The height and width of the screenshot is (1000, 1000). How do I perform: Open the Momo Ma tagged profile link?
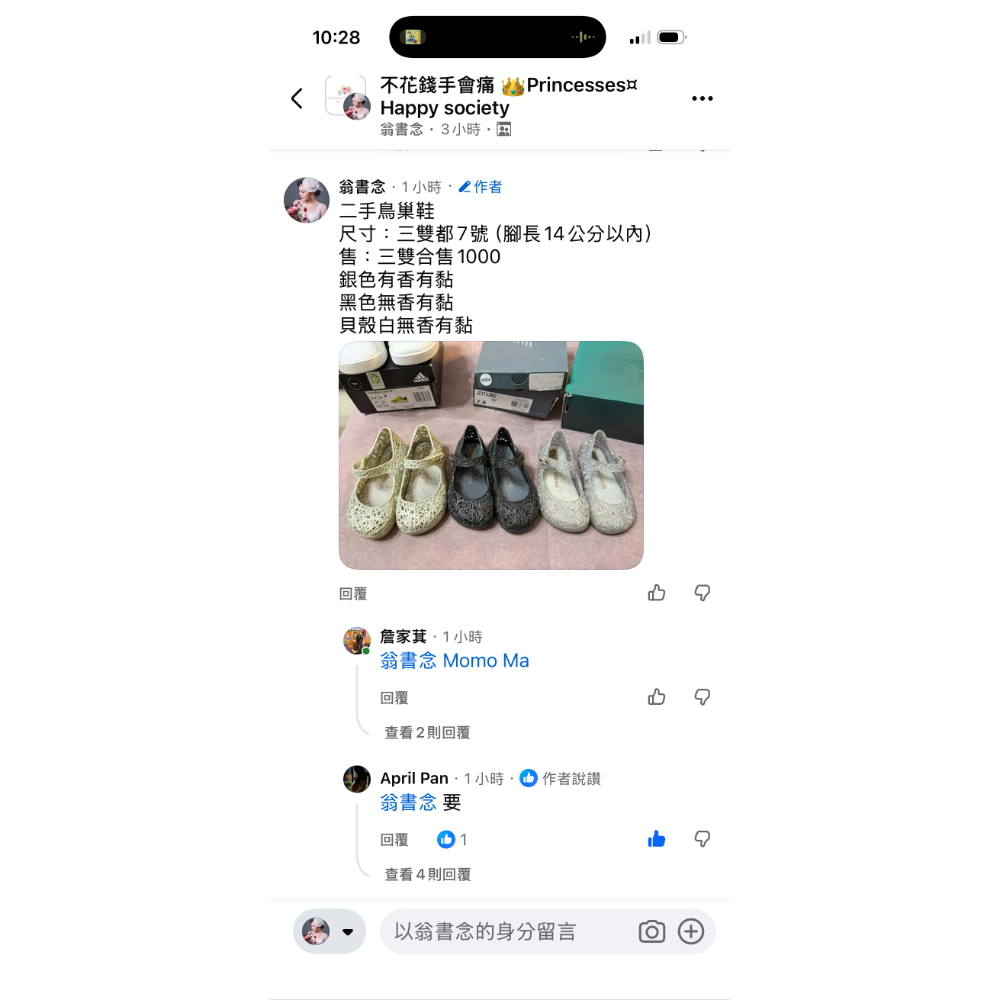(x=486, y=661)
